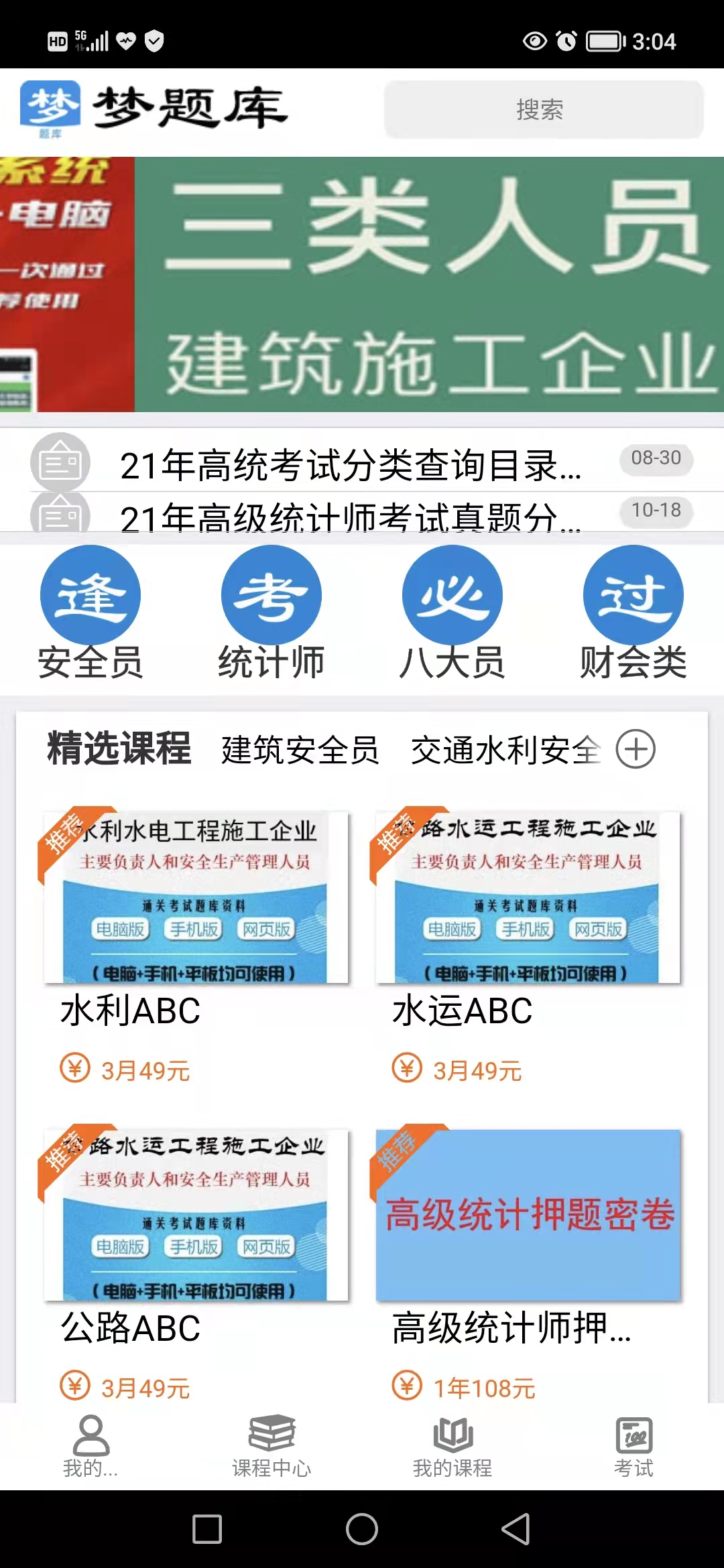Open the 21年高级统计师考试真题 notice
Screen dimensions: 724x1568
(x=349, y=516)
